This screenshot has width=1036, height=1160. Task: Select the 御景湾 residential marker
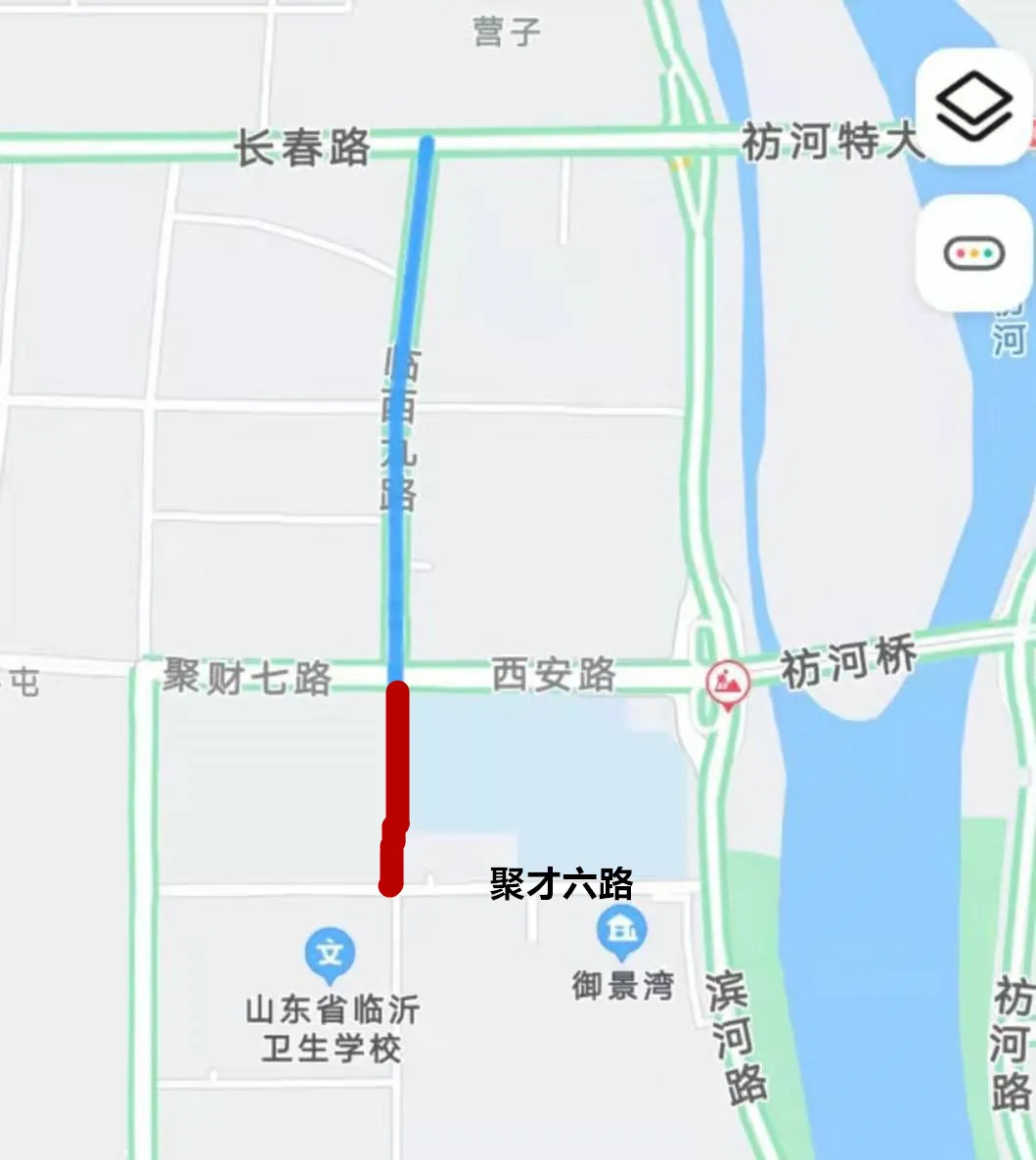tap(621, 929)
